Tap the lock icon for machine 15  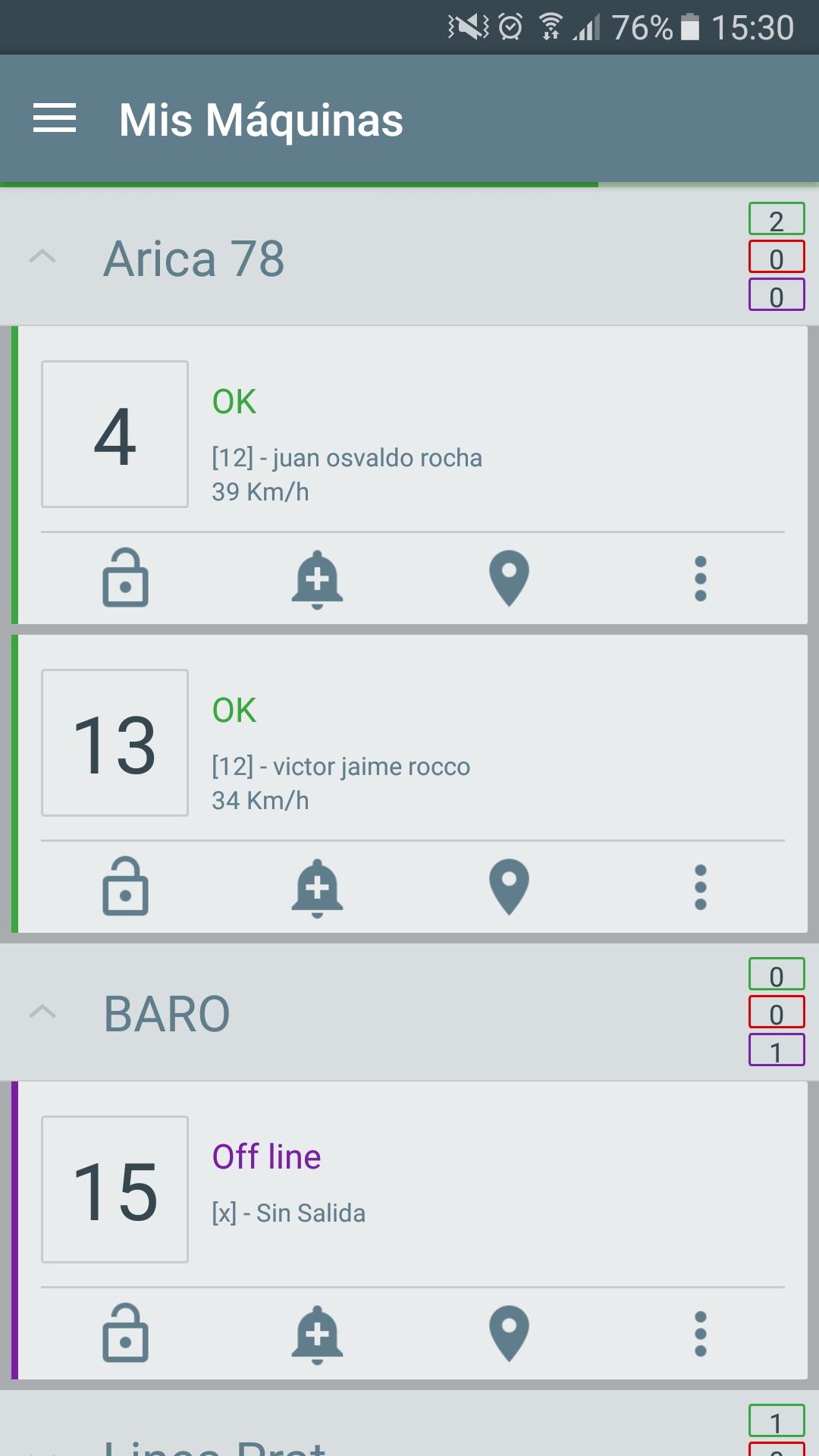[125, 1333]
